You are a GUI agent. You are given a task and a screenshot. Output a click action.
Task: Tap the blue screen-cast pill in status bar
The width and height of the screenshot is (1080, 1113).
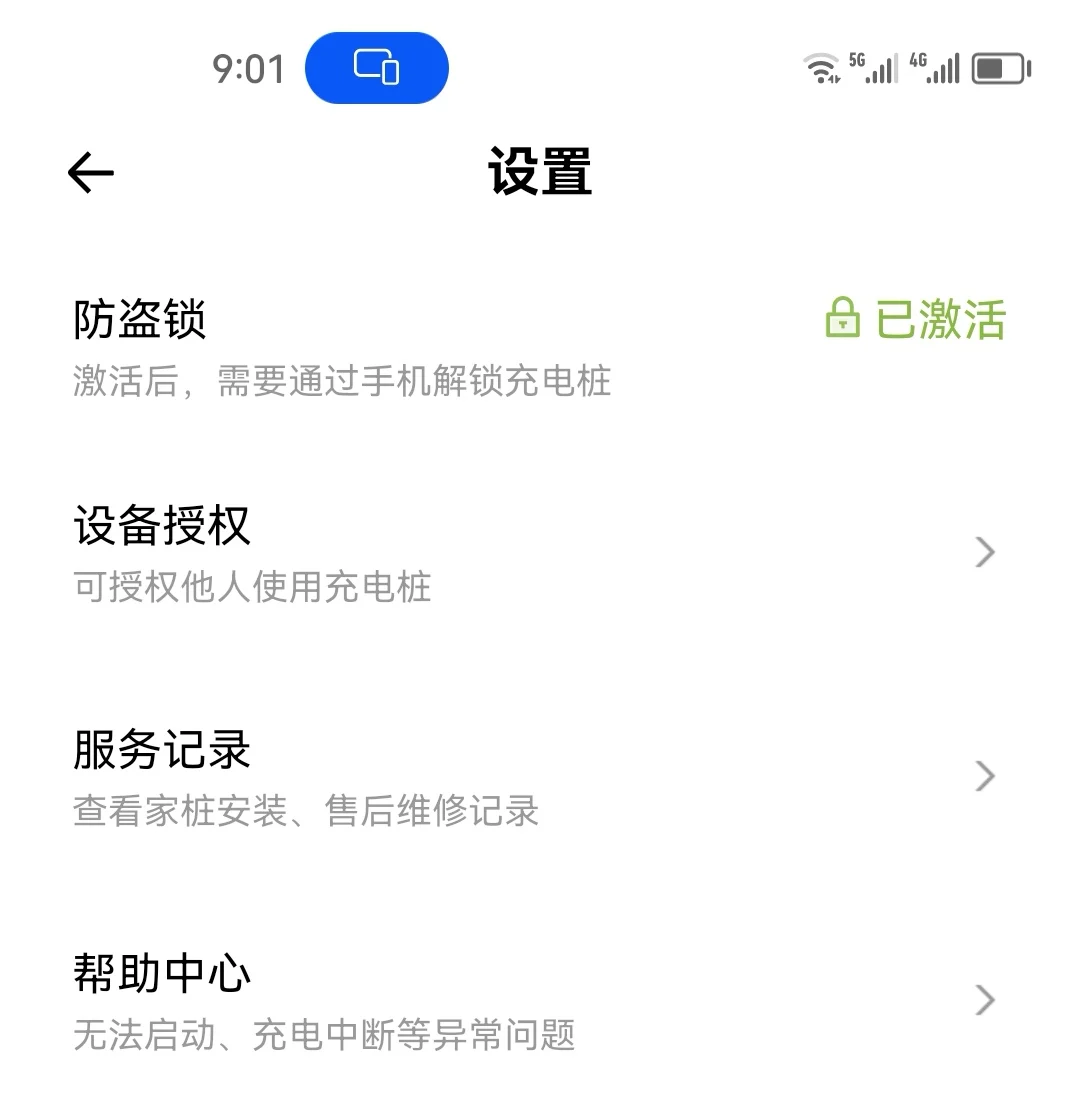click(x=377, y=68)
